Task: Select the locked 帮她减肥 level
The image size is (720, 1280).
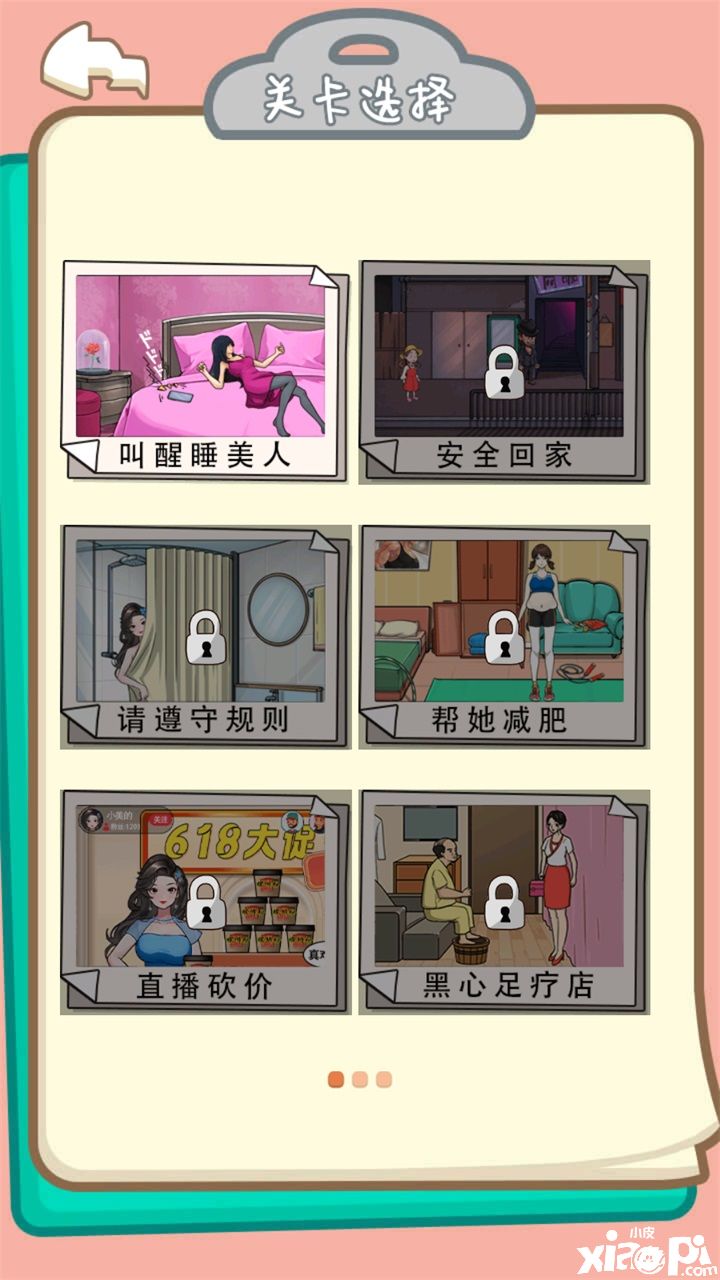Action: click(504, 637)
